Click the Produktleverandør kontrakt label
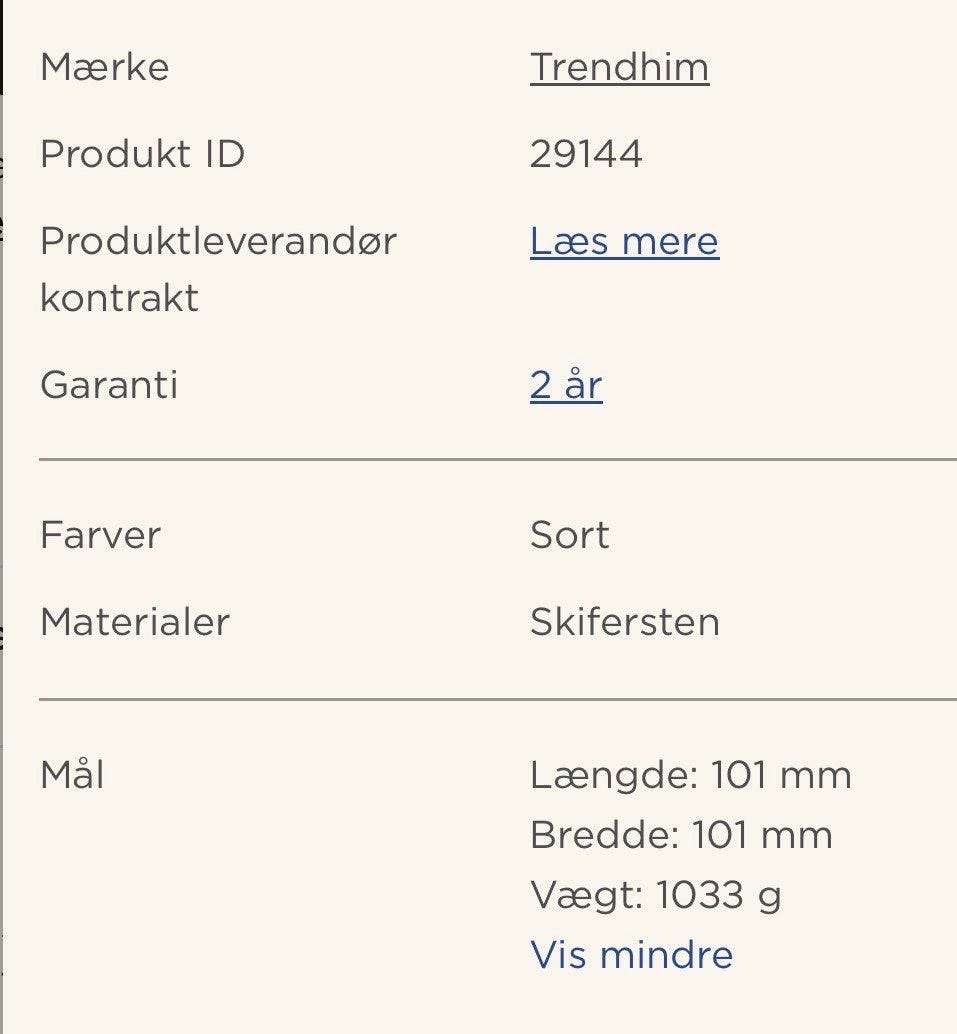Screen dimensions: 957x1034 click(216, 268)
